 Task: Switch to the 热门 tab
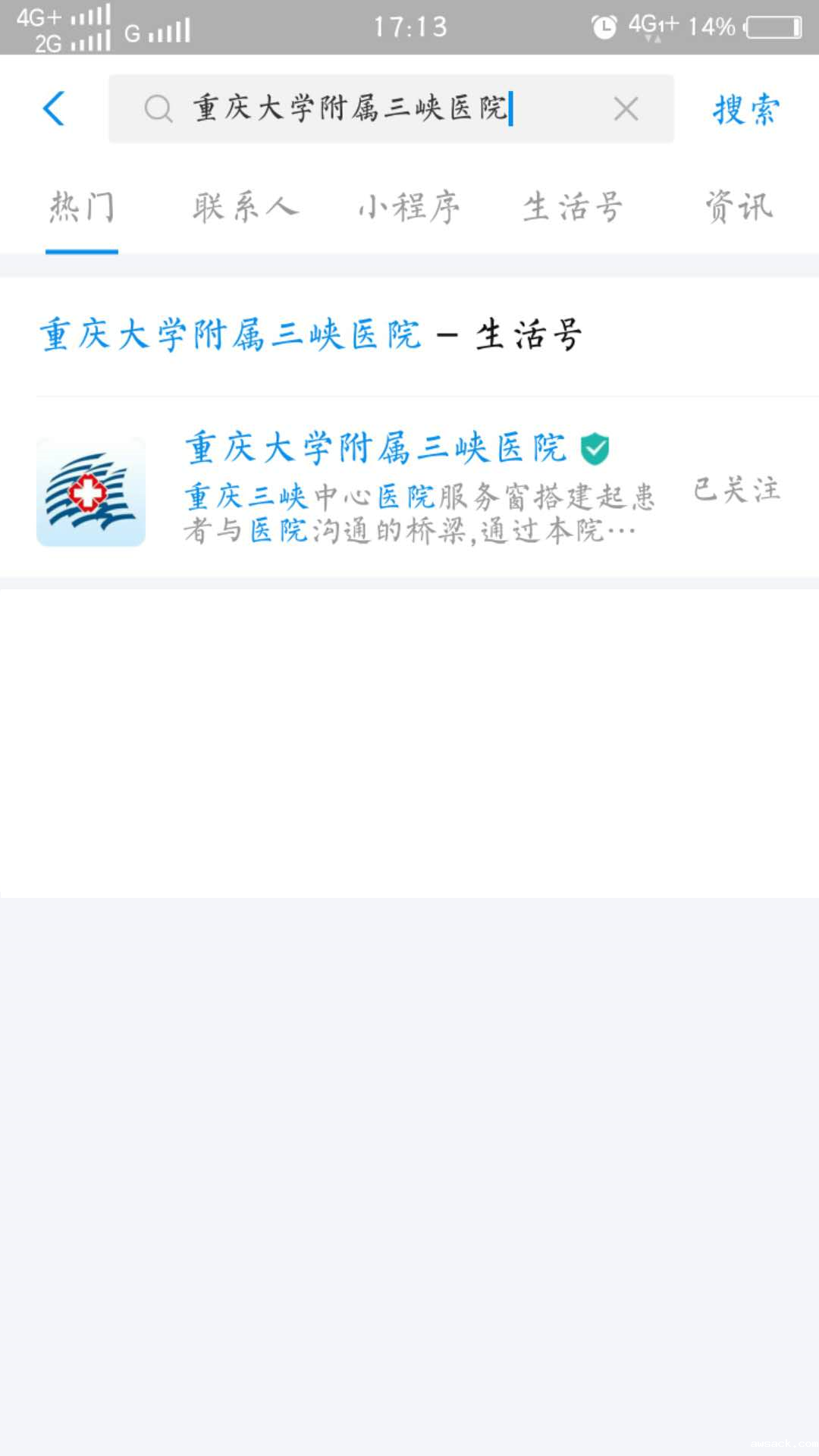pyautogui.click(x=82, y=207)
